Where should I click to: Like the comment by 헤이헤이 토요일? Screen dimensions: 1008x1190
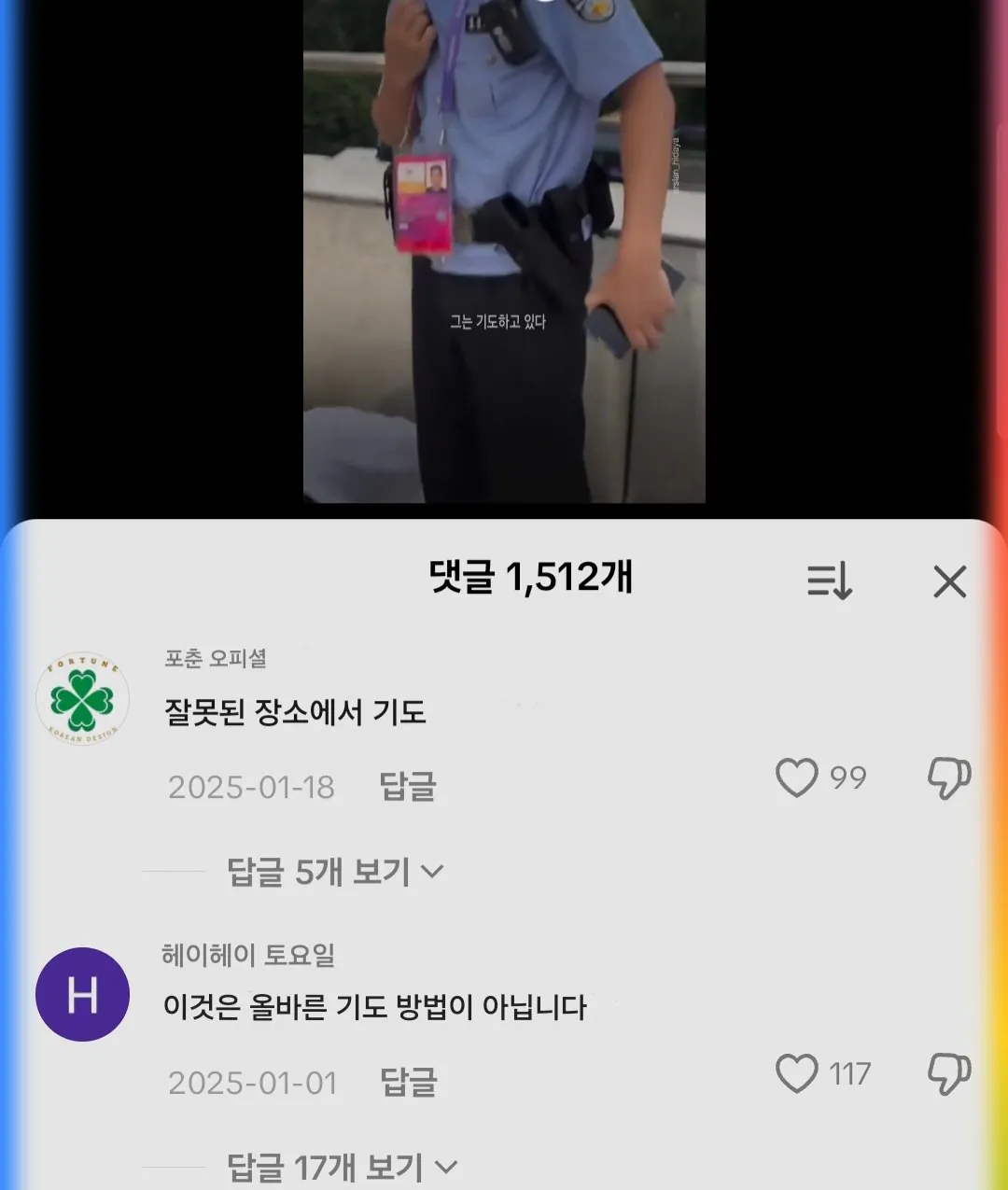point(797,1074)
